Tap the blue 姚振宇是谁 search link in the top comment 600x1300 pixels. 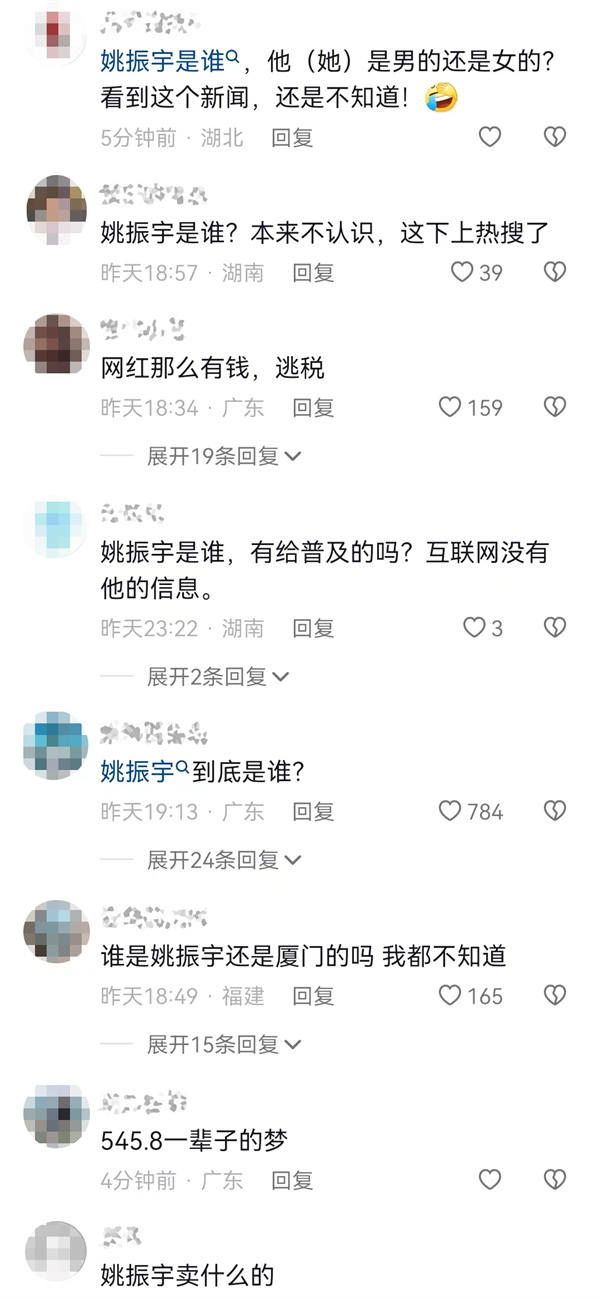[170, 62]
